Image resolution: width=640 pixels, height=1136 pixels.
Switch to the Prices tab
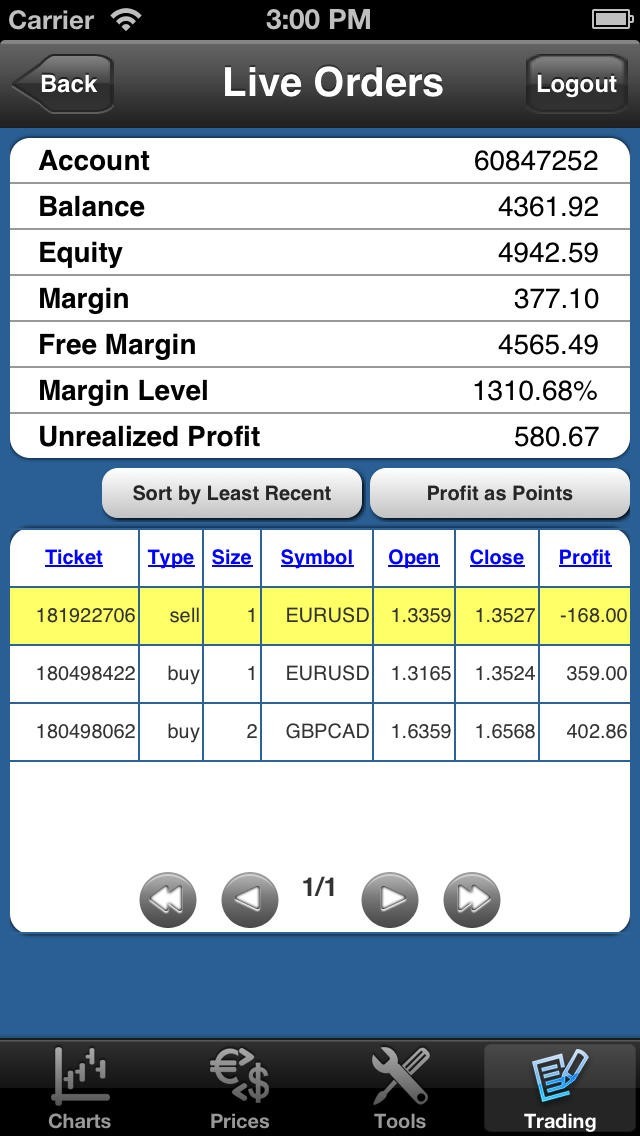[x=240, y=1088]
